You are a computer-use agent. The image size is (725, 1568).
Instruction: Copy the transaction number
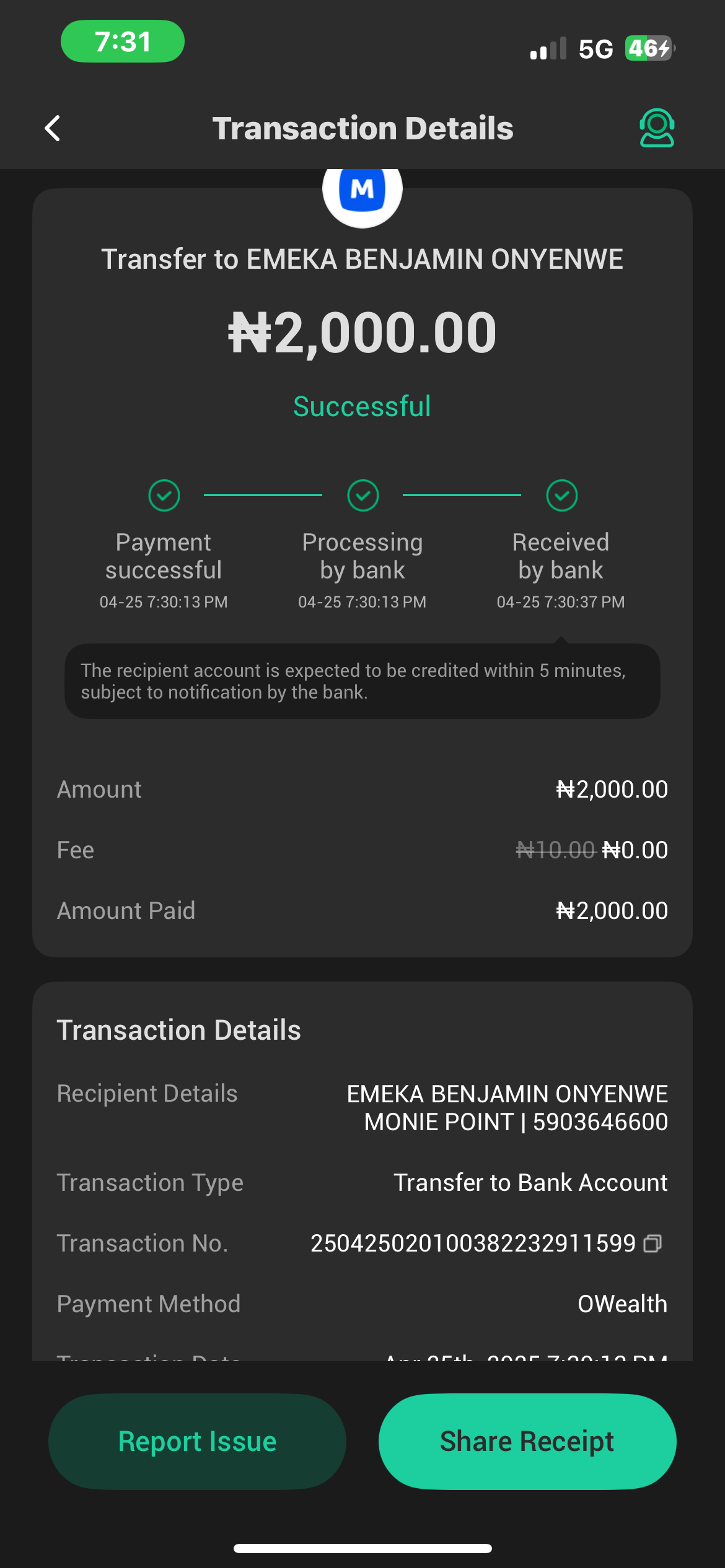pos(652,1243)
